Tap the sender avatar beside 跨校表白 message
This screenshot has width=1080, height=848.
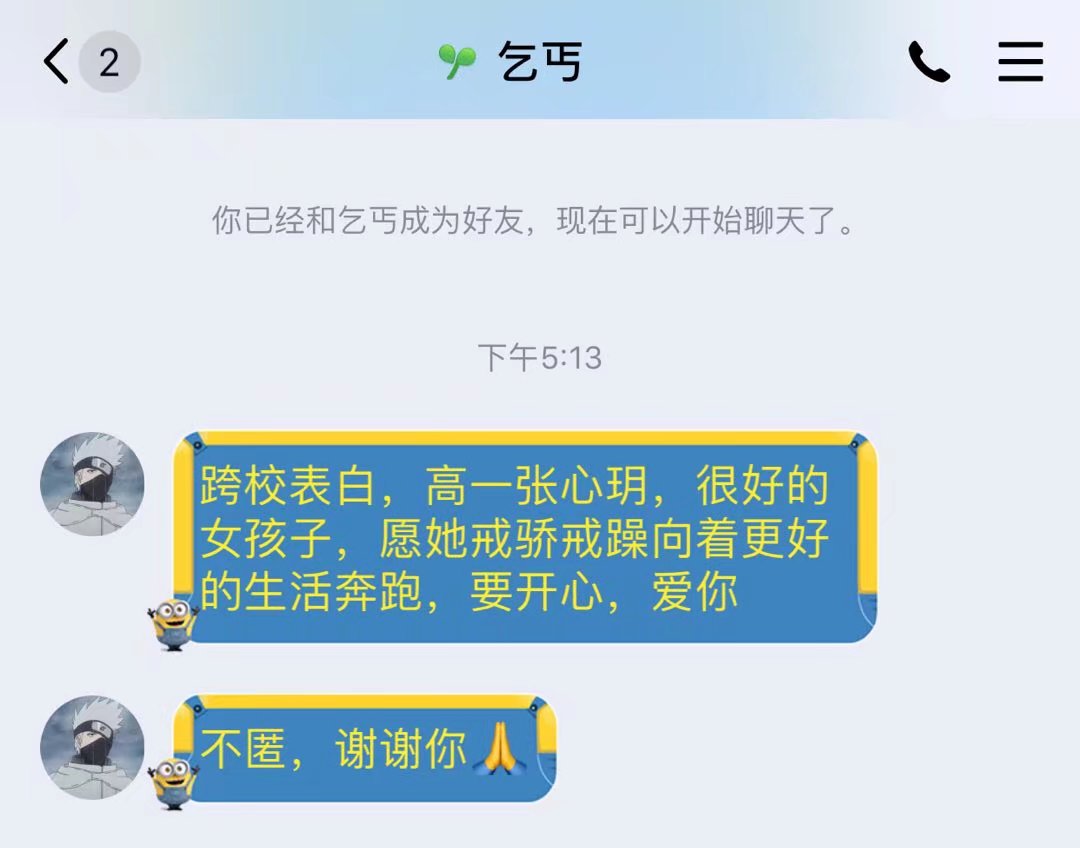(x=92, y=484)
